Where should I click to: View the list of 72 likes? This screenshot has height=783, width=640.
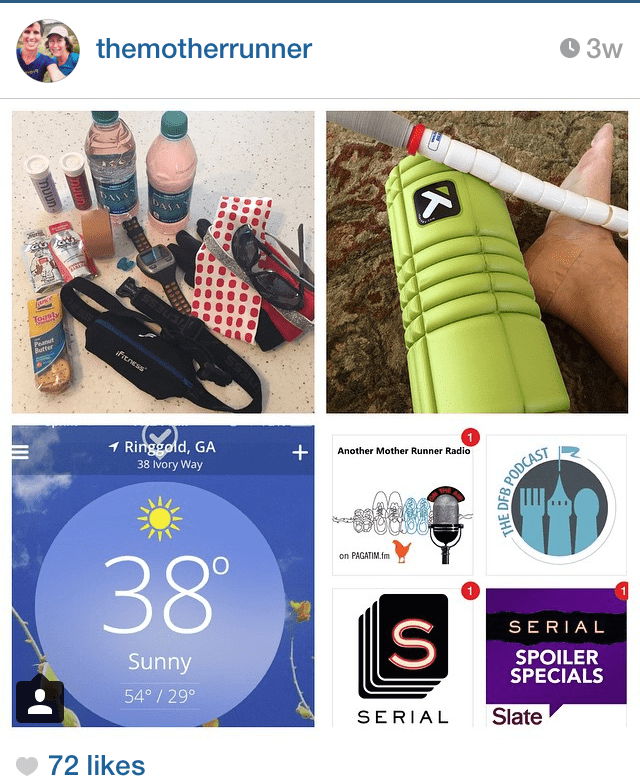(x=96, y=766)
